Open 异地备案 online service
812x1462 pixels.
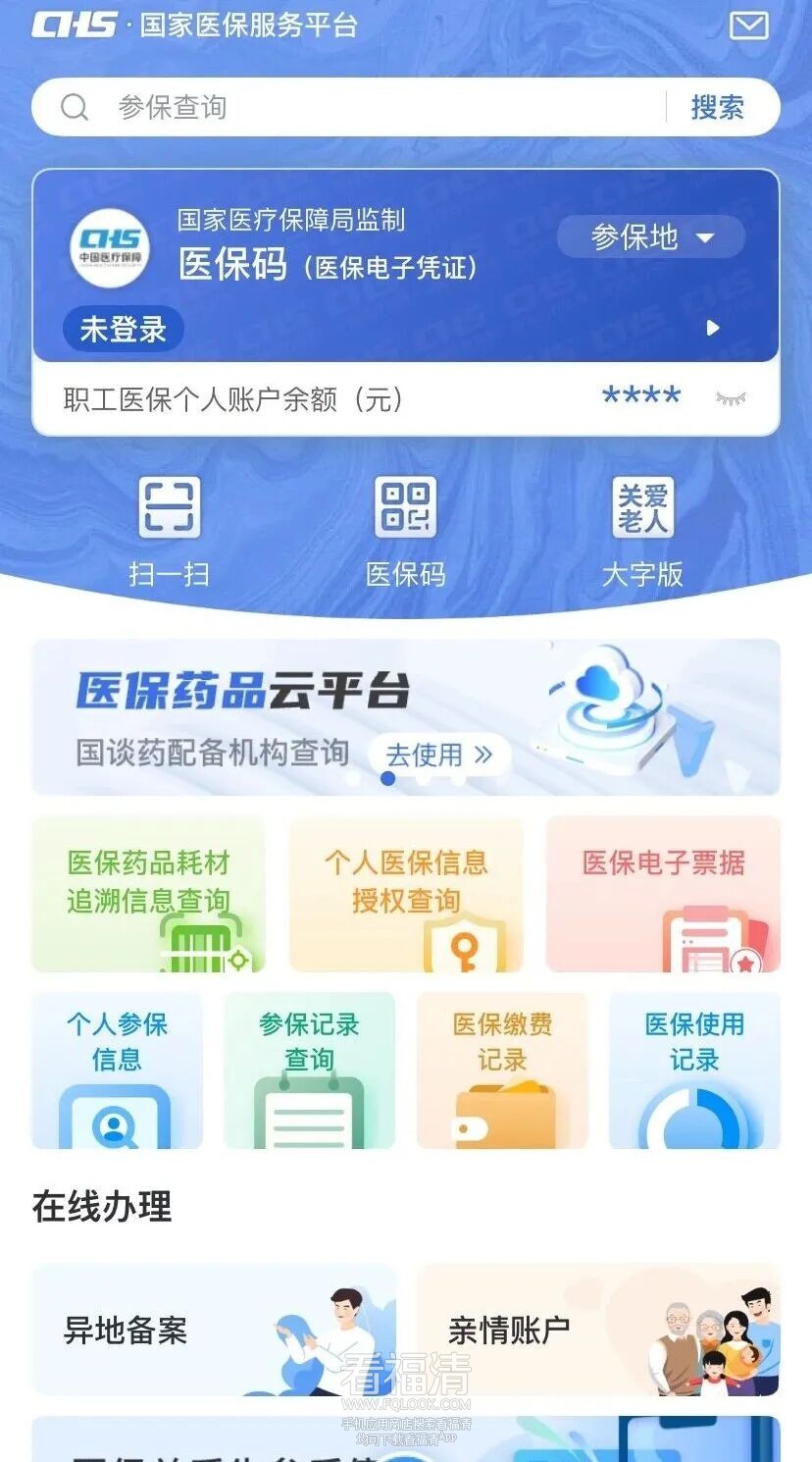point(214,1331)
